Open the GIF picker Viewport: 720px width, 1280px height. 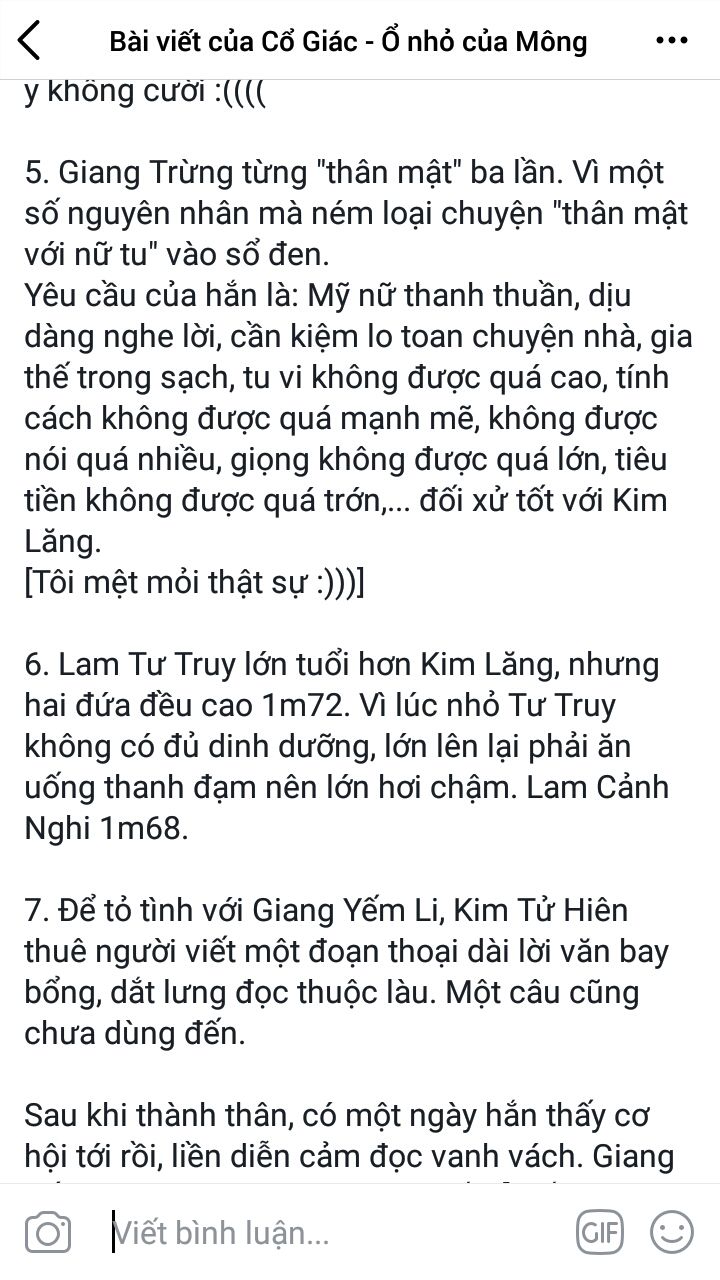600,1233
